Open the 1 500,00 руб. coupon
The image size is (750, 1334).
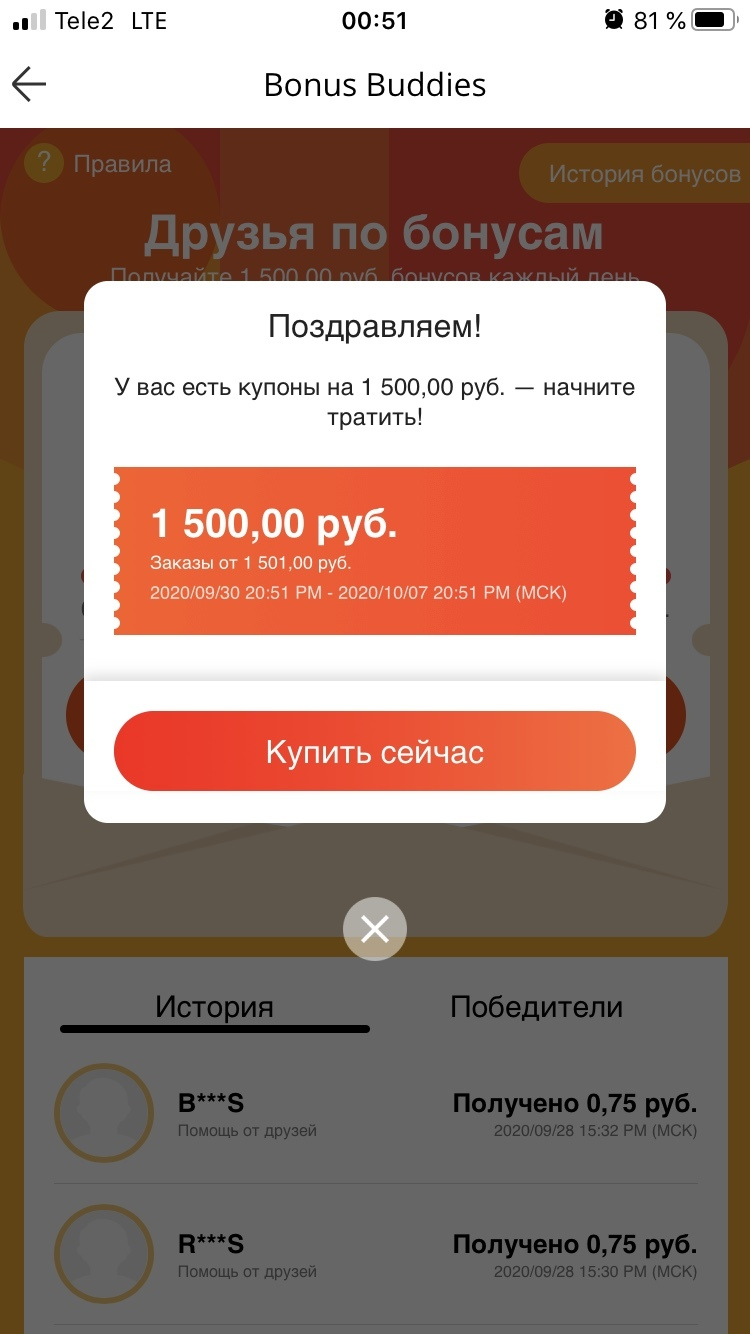[x=375, y=551]
